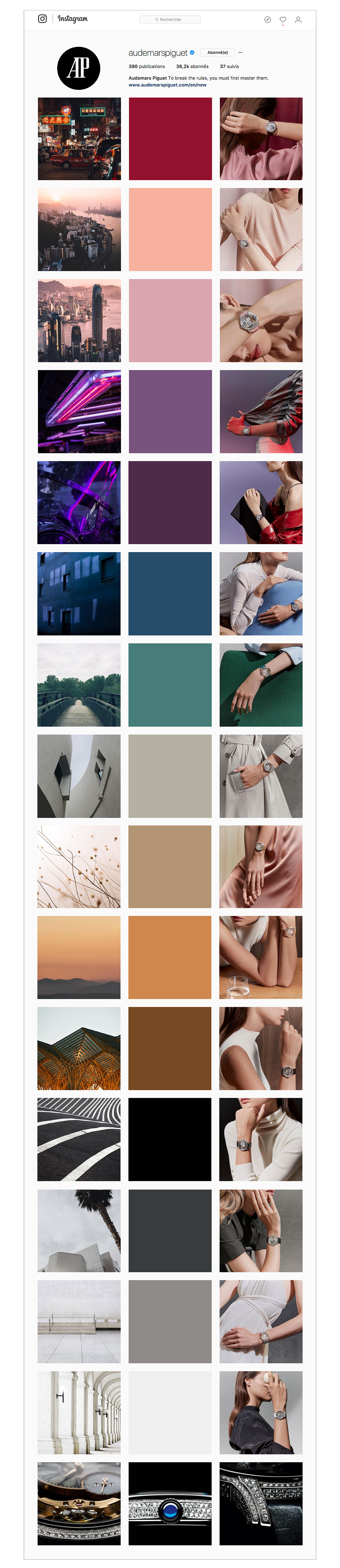The image size is (340, 1568).
Task: Open the solid teal green post
Action: (x=170, y=685)
